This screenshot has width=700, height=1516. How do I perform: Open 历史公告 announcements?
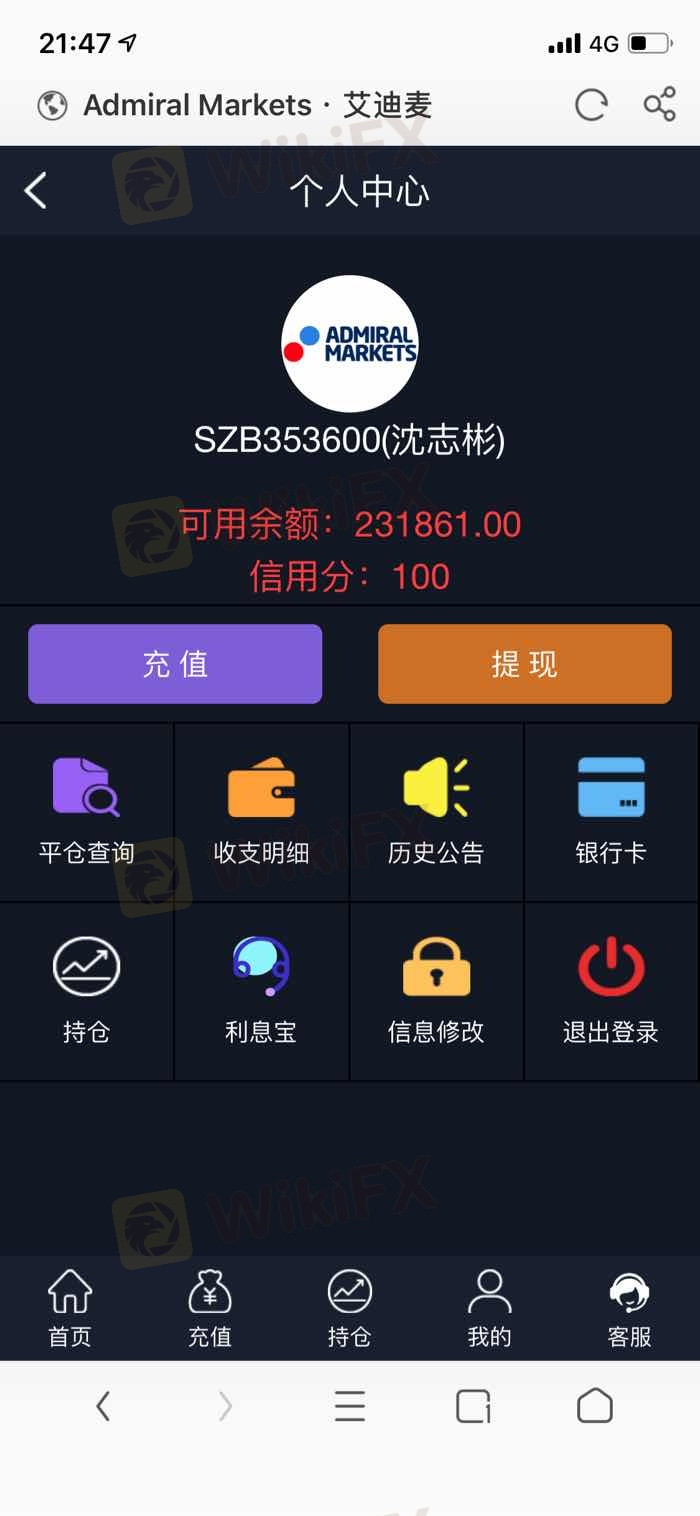[436, 812]
